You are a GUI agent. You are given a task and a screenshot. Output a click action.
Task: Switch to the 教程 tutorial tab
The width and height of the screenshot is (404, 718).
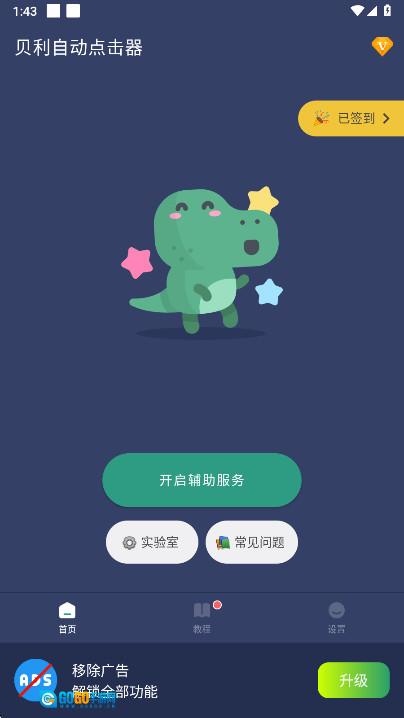[202, 618]
